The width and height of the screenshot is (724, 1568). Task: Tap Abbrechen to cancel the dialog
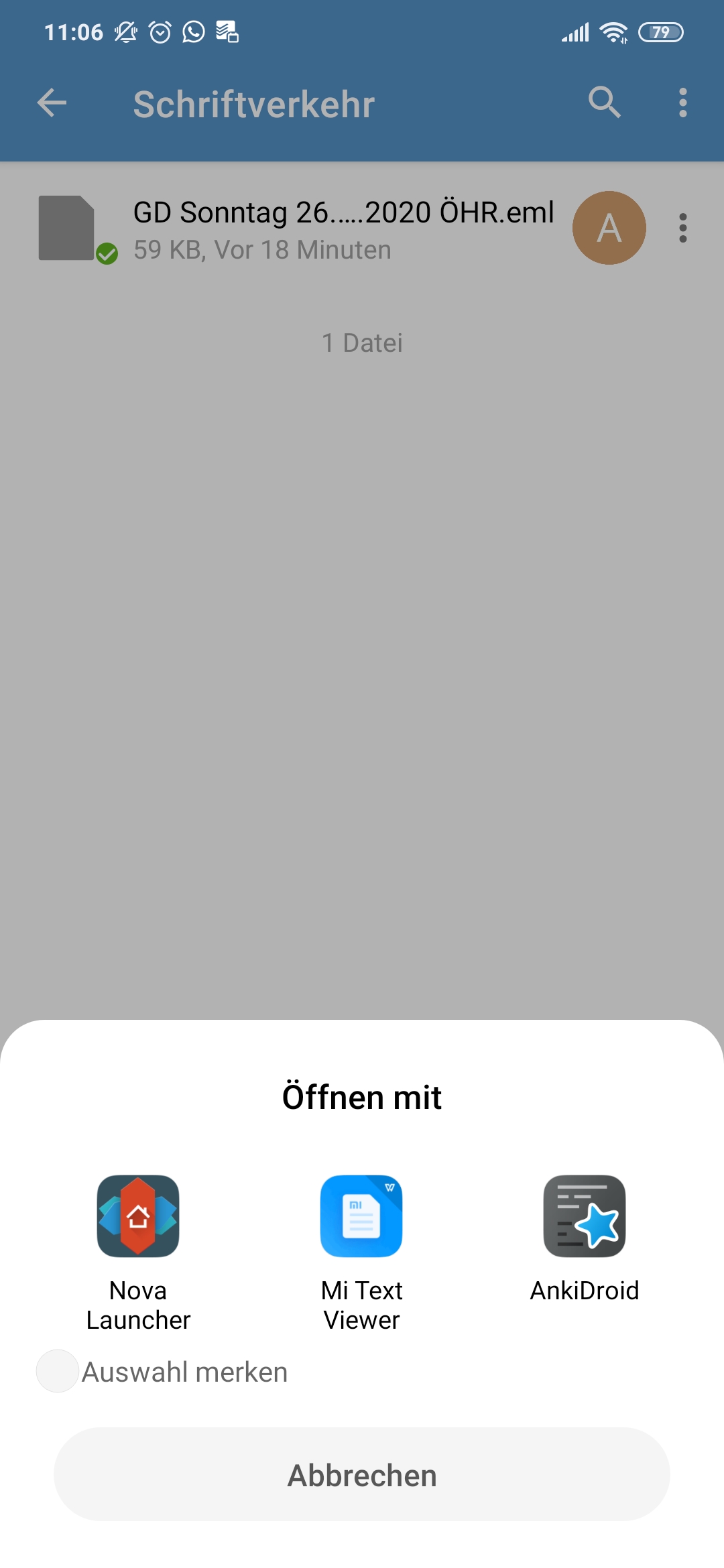click(x=362, y=1476)
